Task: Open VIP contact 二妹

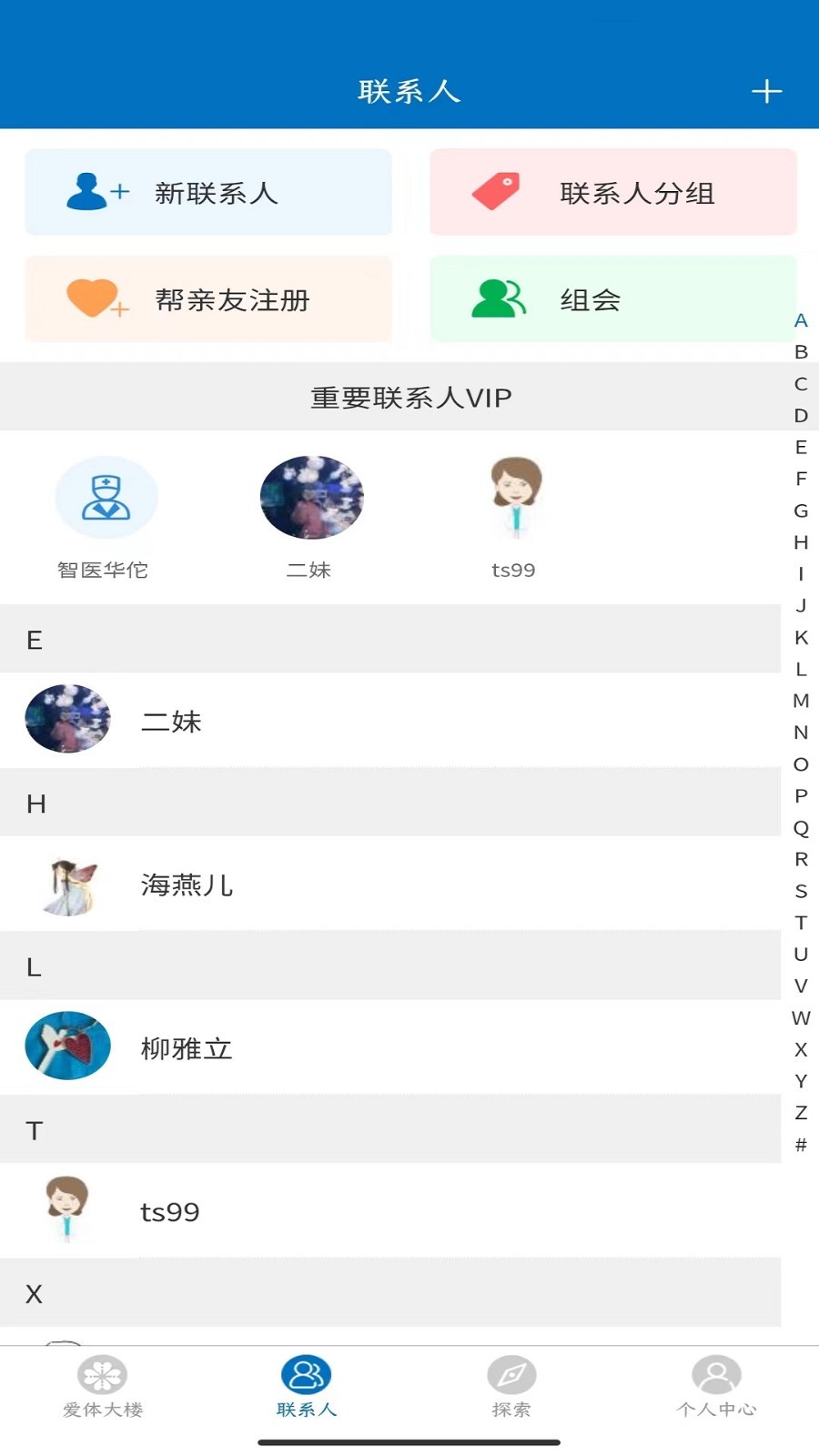Action: pyautogui.click(x=311, y=517)
